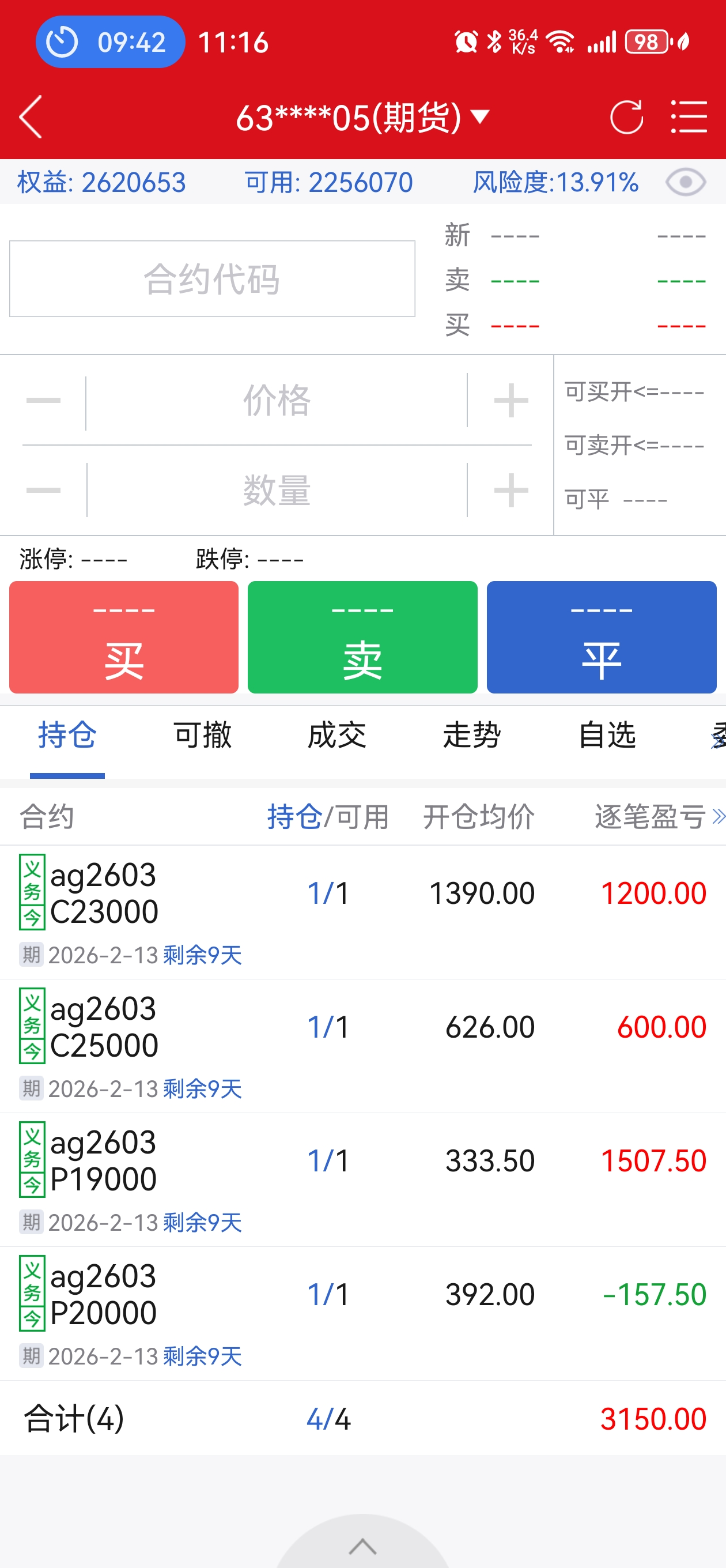Viewport: 726px width, 1568px height.
Task: Select the ag2603 P20000 position row
Action: tap(362, 1314)
